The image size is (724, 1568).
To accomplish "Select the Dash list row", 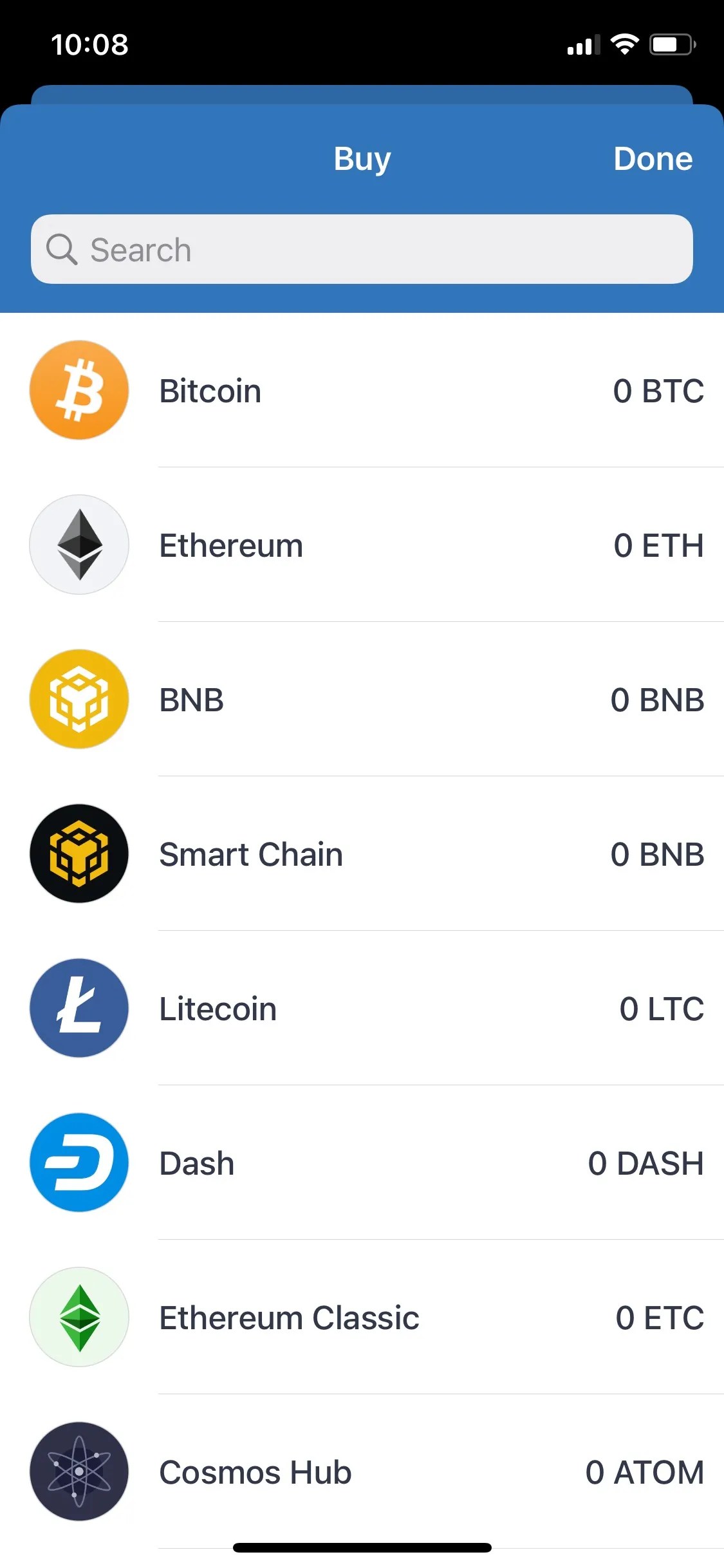I will 362,1163.
